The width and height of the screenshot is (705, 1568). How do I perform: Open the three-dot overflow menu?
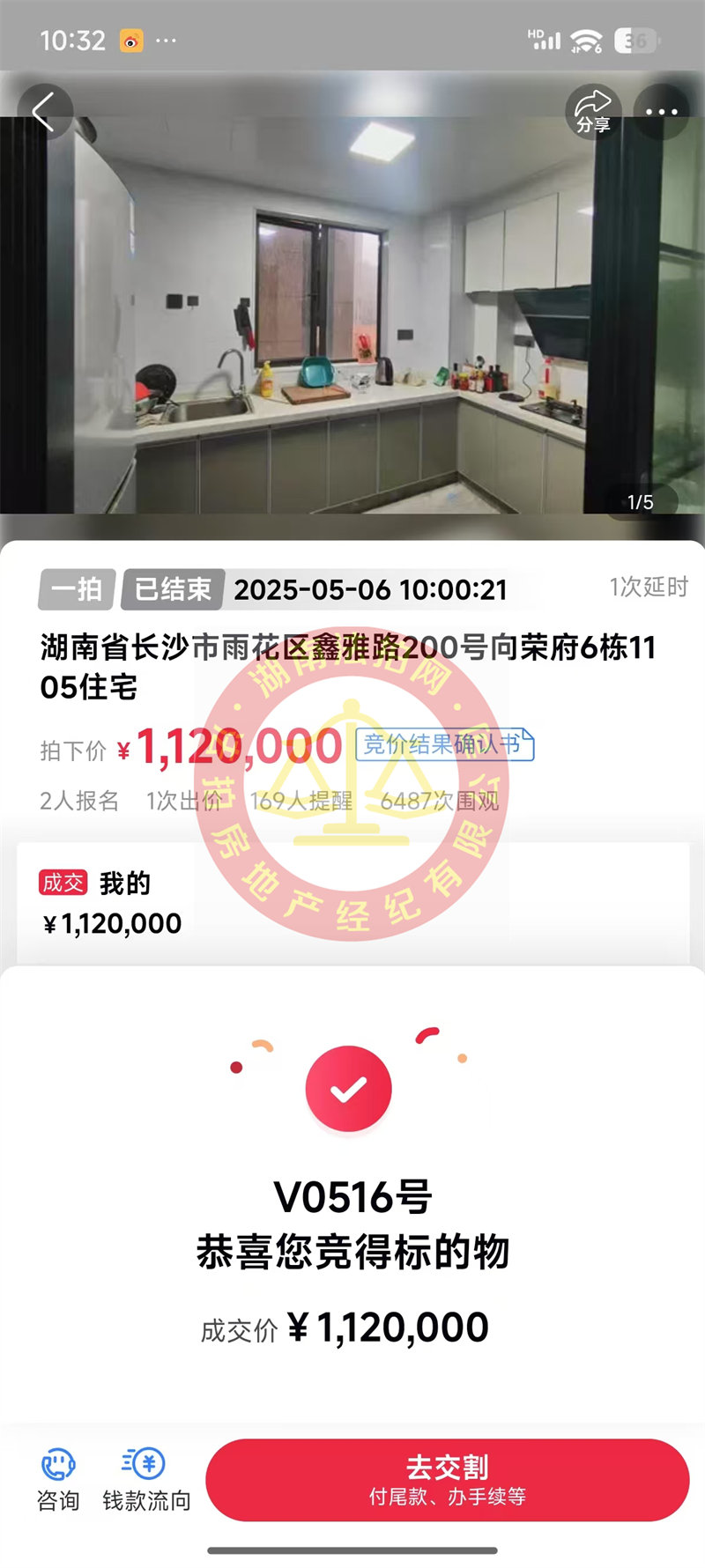661,112
